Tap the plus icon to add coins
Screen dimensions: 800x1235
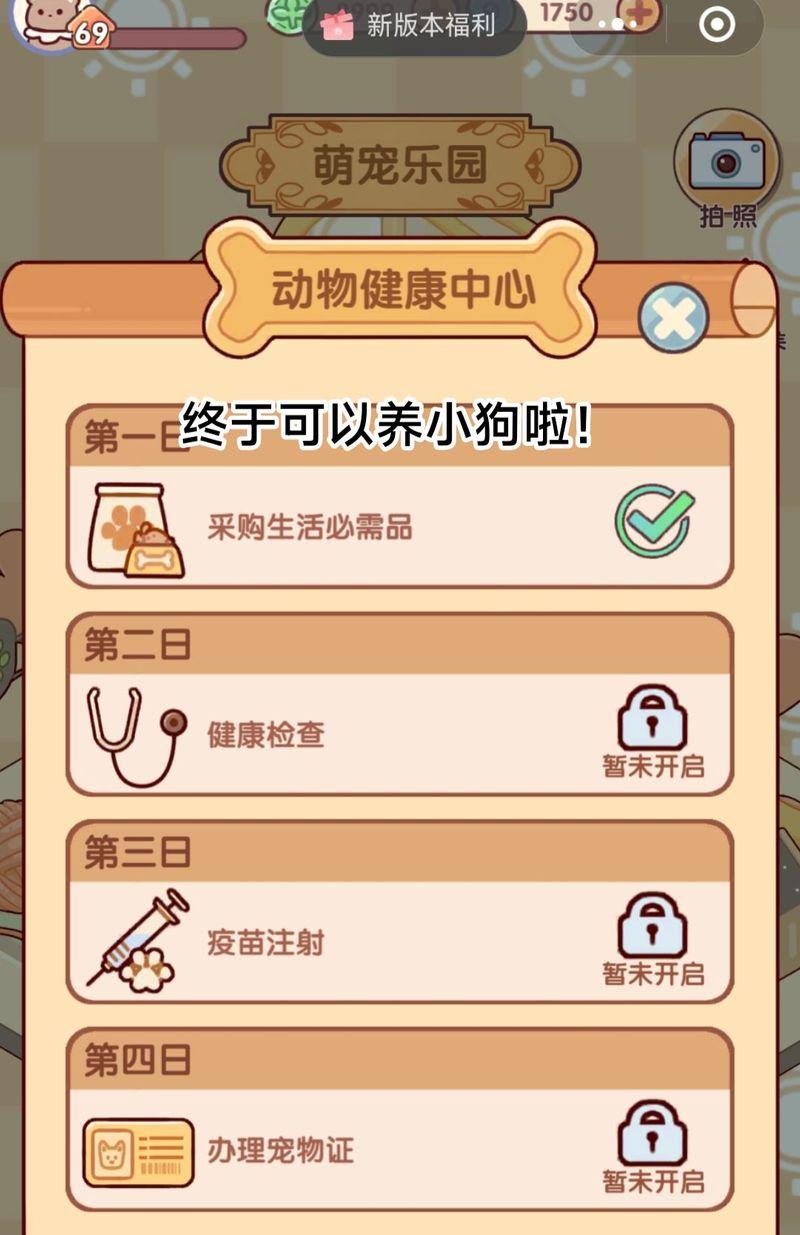pyautogui.click(x=640, y=14)
